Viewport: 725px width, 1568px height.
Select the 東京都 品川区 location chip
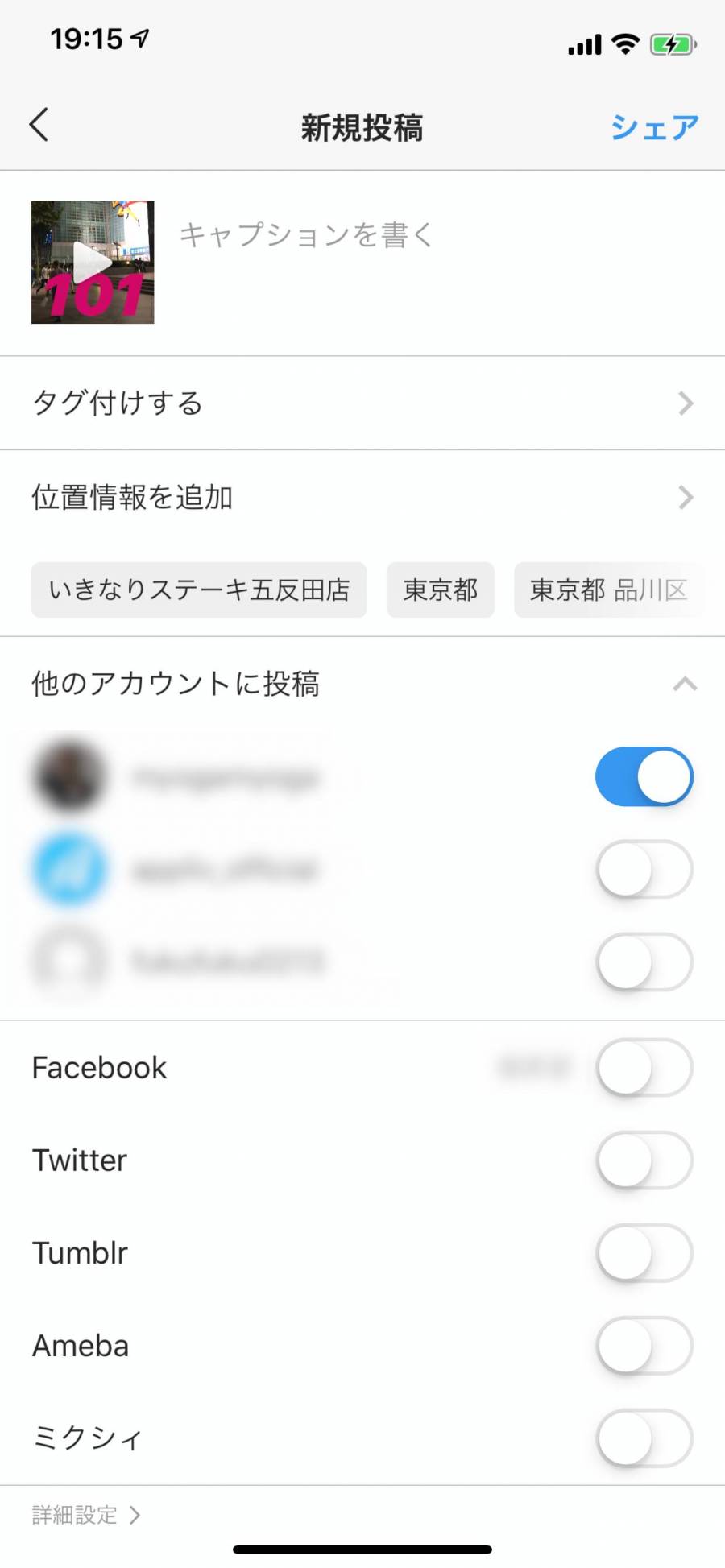[609, 590]
